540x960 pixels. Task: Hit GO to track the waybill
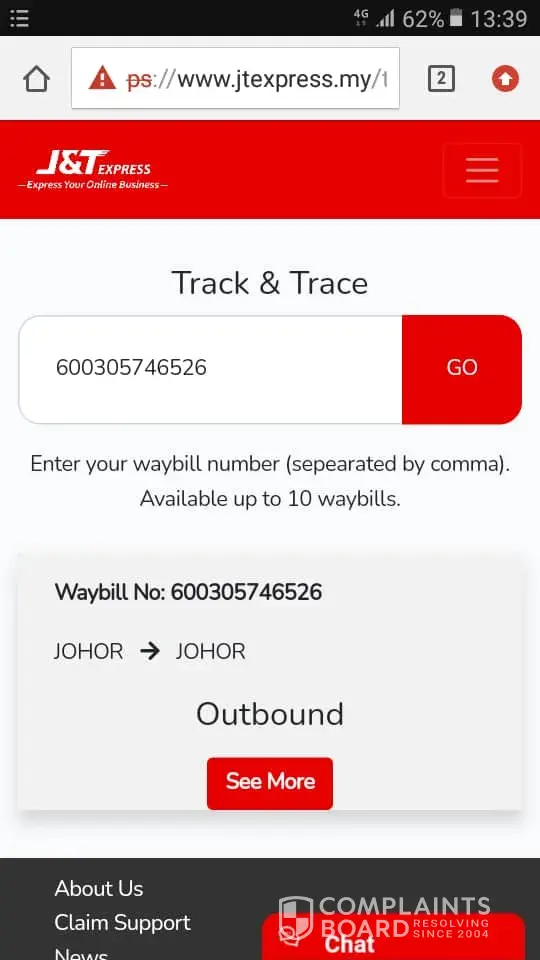[x=462, y=369]
